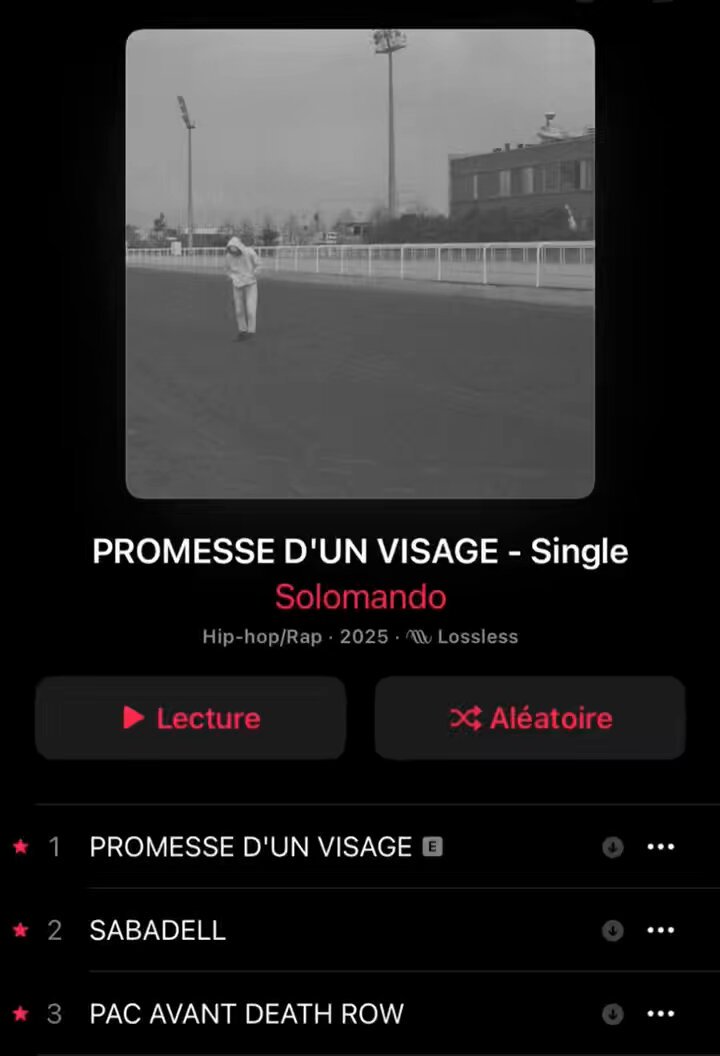Open more options for PROMESSE D'UN VISAGE track
Screen dimensions: 720x1056
(661, 847)
